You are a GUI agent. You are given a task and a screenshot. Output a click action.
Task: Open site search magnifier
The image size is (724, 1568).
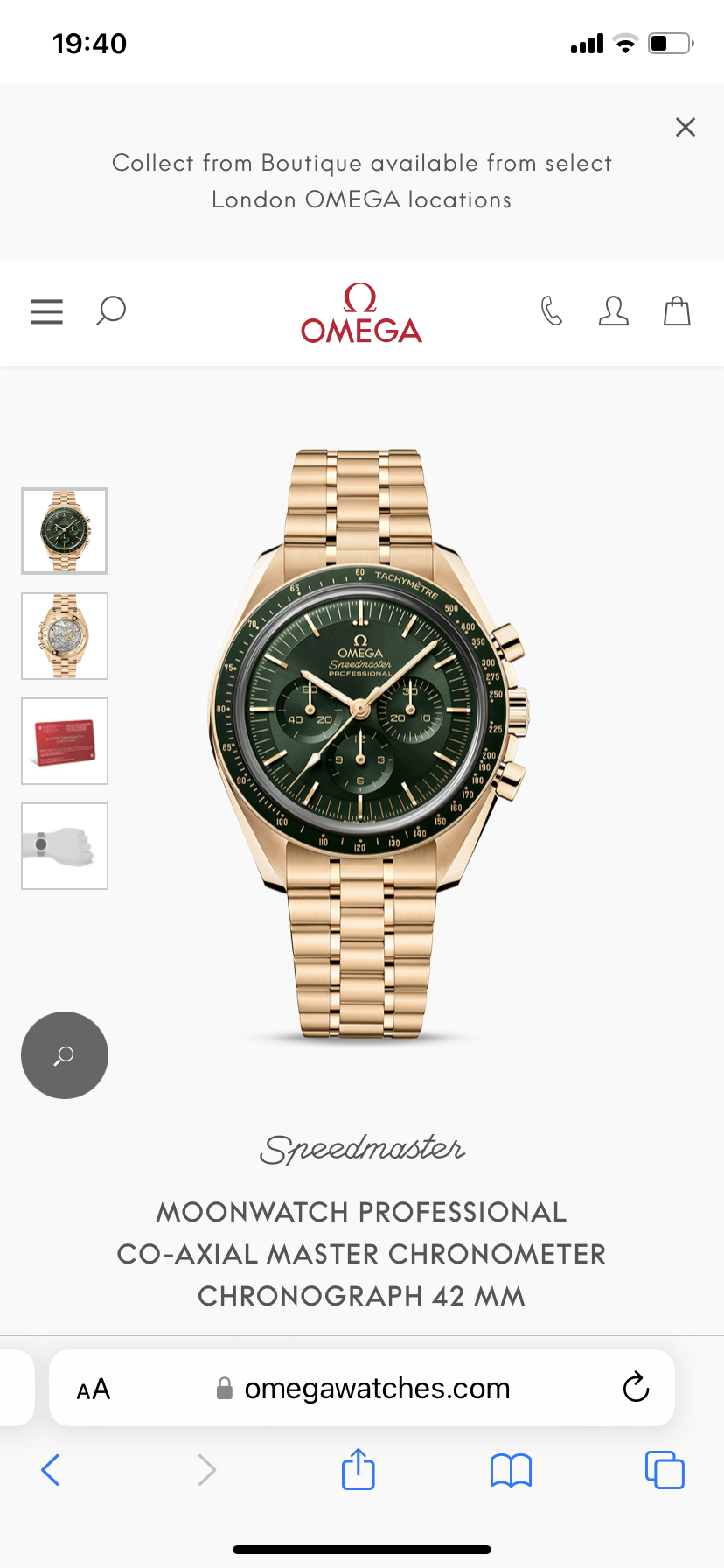point(111,311)
